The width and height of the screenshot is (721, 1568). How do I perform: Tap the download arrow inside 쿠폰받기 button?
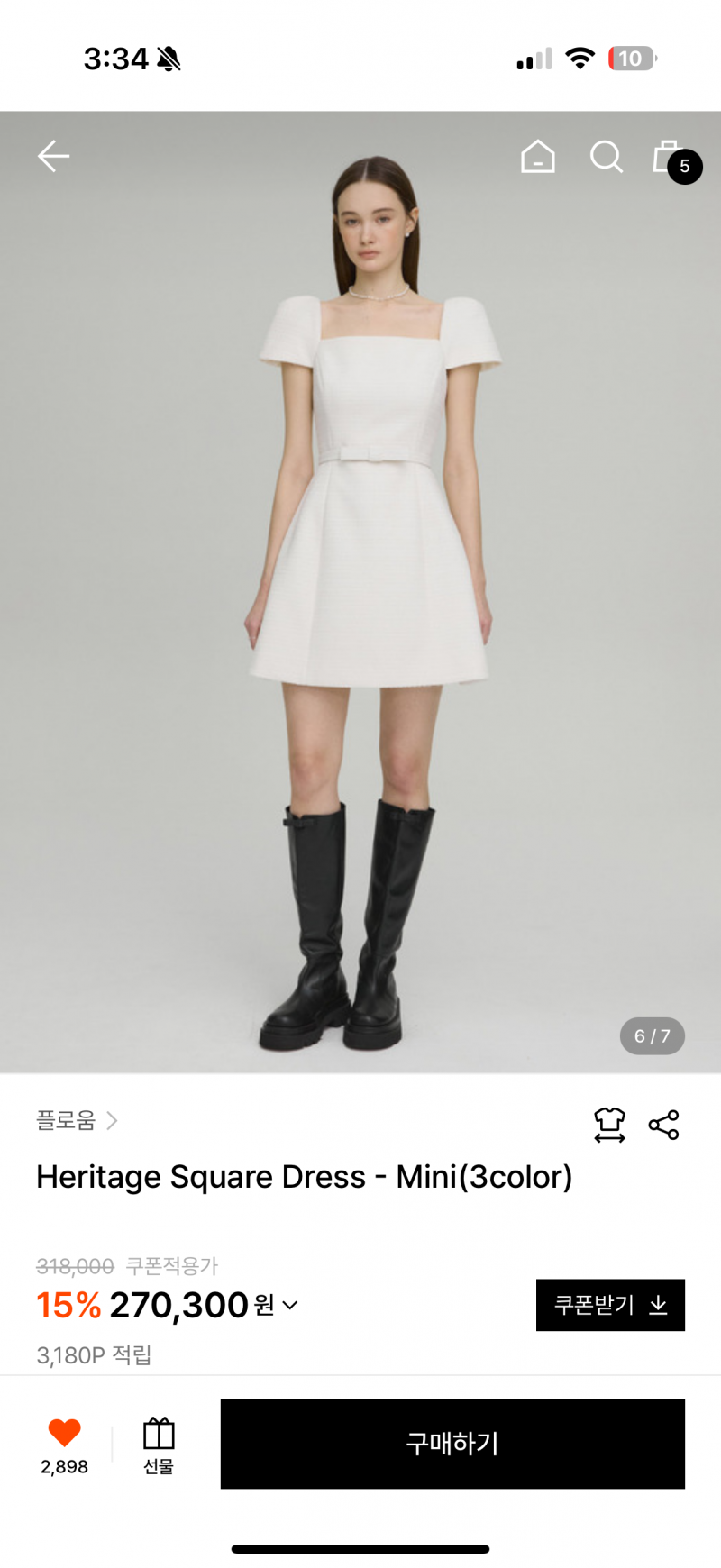click(x=660, y=1304)
